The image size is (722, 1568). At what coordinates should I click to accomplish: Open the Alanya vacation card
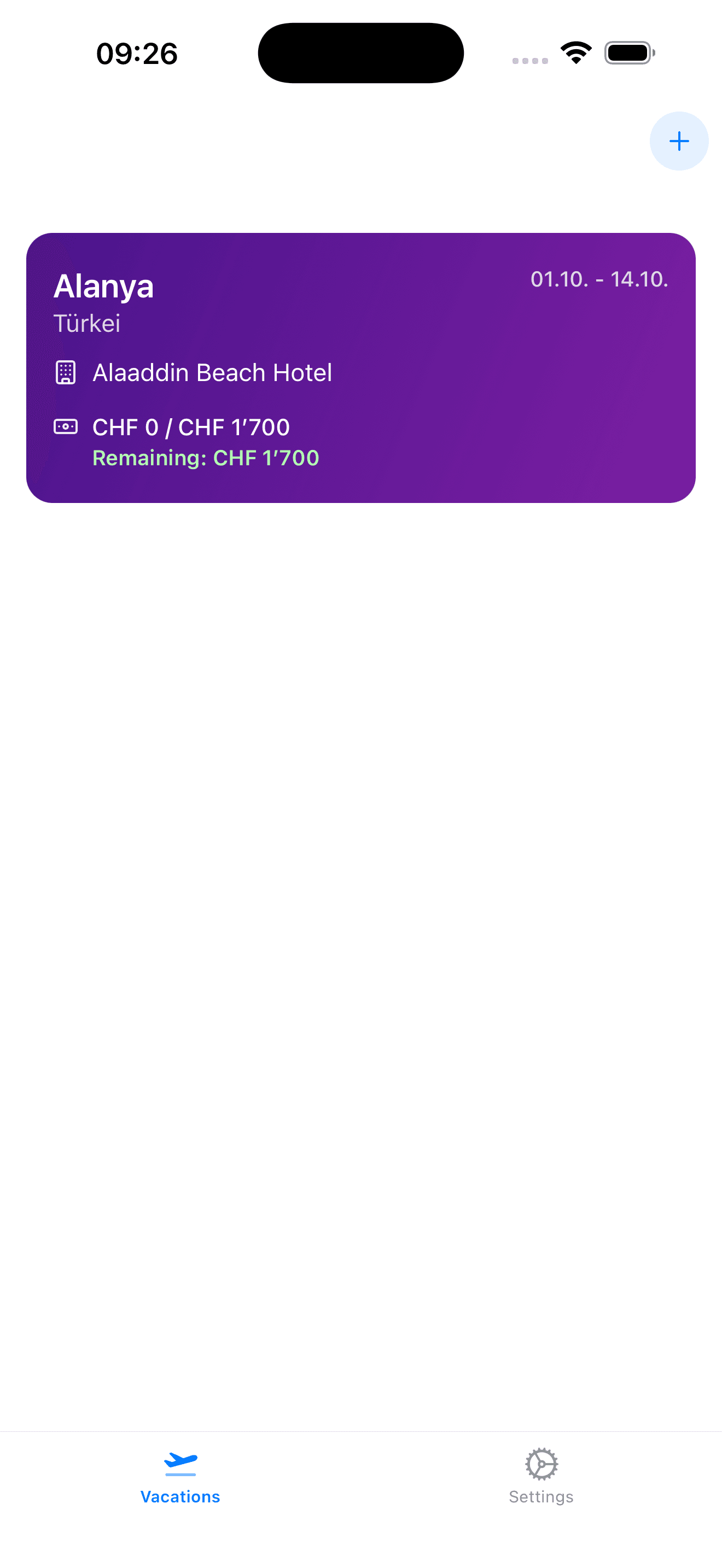pyautogui.click(x=360, y=367)
